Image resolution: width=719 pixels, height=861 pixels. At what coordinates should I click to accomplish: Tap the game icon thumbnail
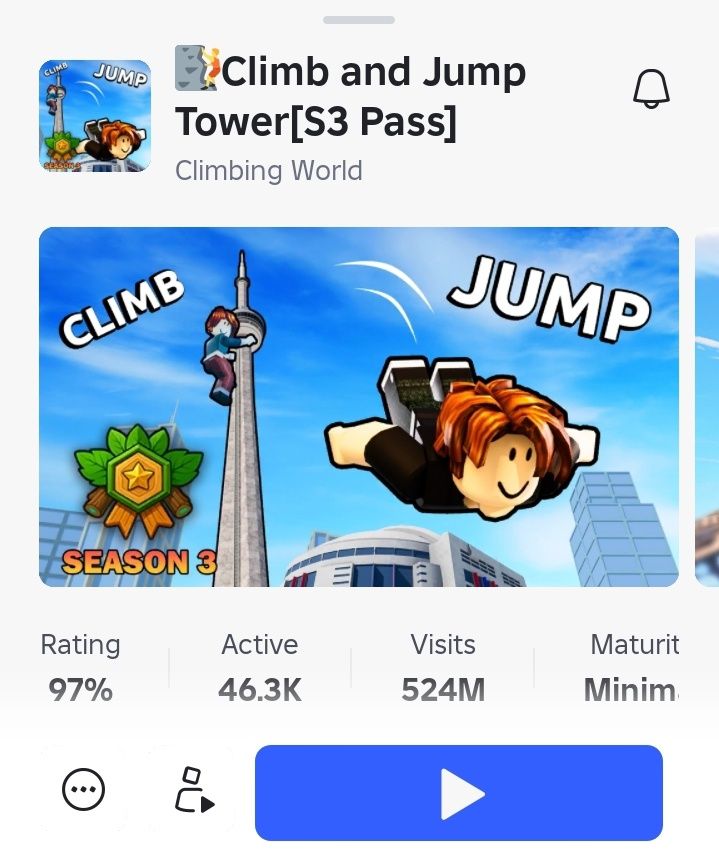click(95, 116)
